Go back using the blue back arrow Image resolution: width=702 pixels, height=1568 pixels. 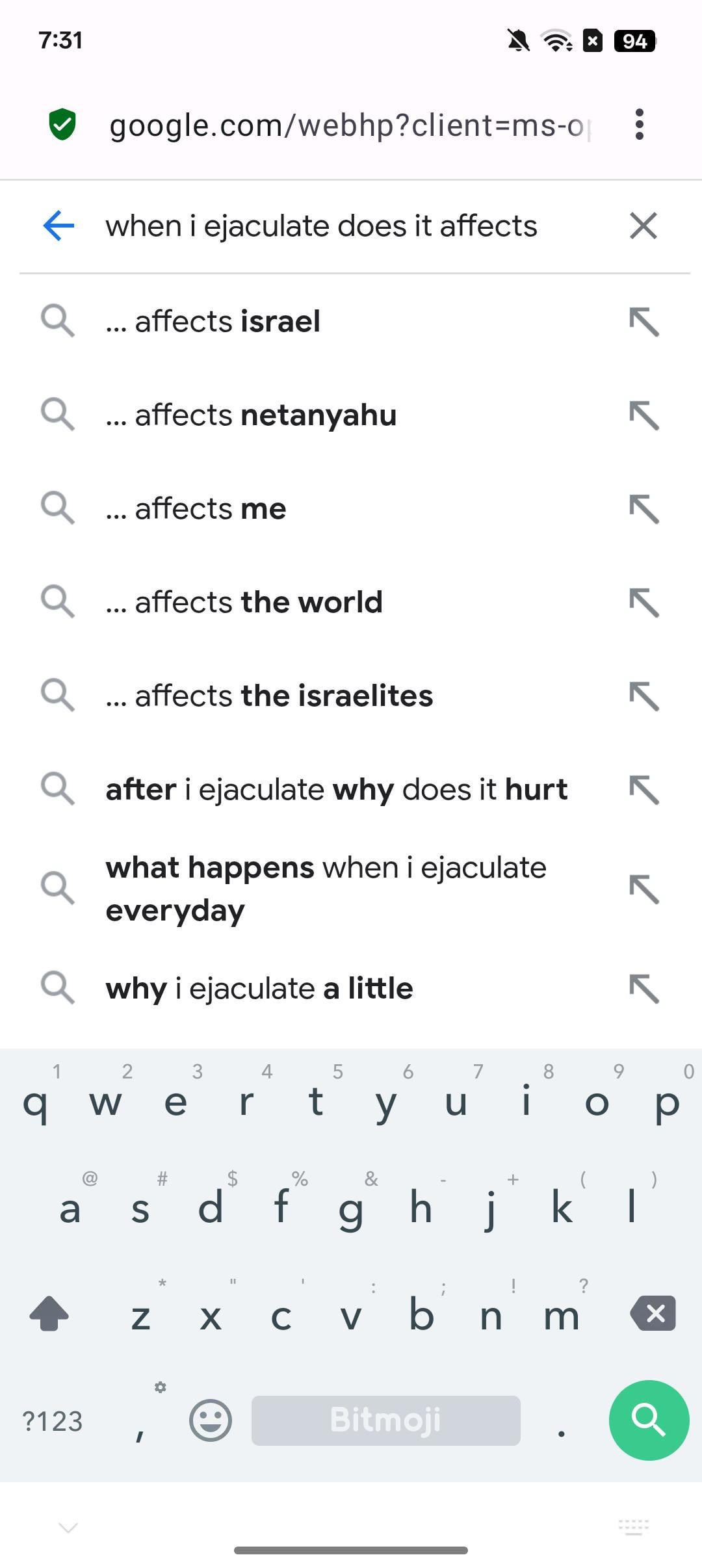[58, 226]
